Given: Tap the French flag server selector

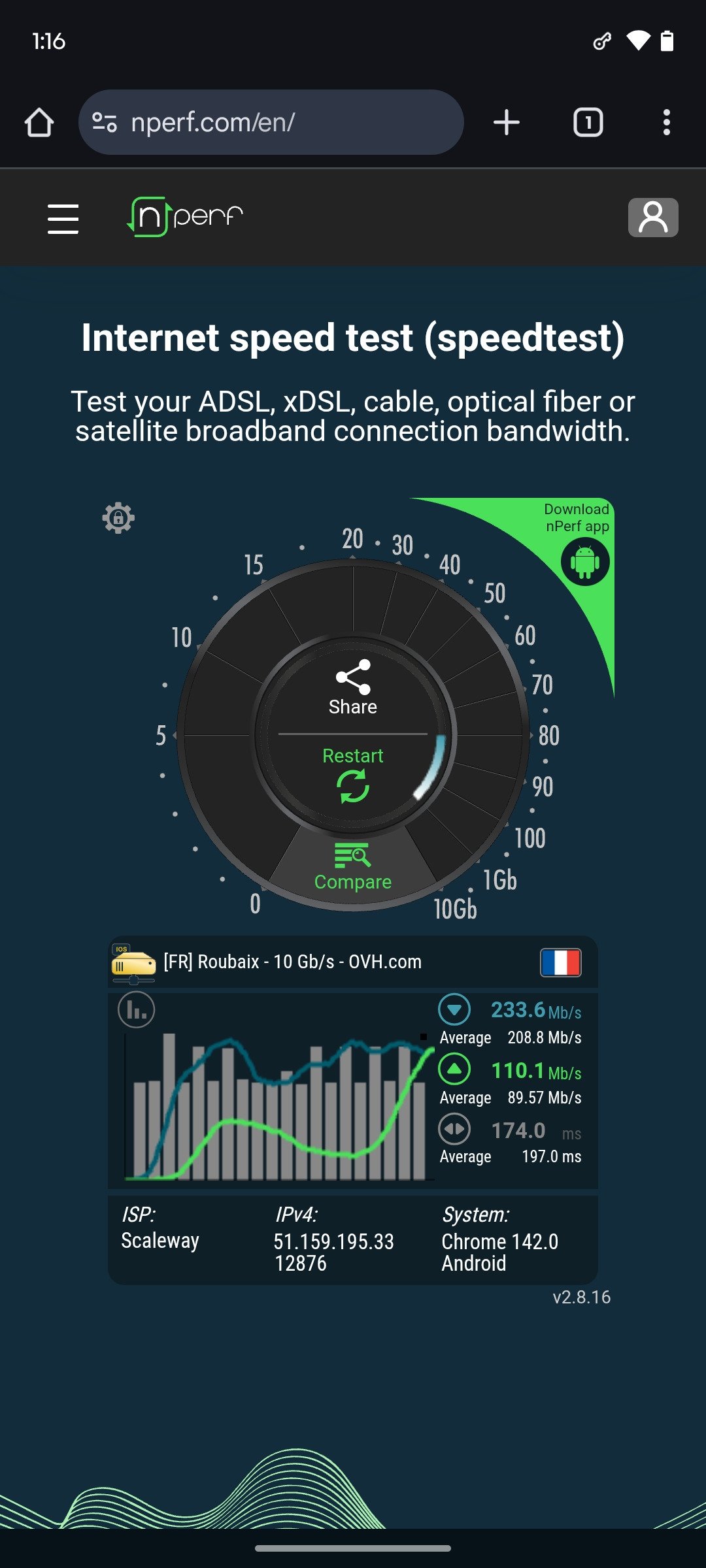Looking at the screenshot, I should pyautogui.click(x=561, y=961).
